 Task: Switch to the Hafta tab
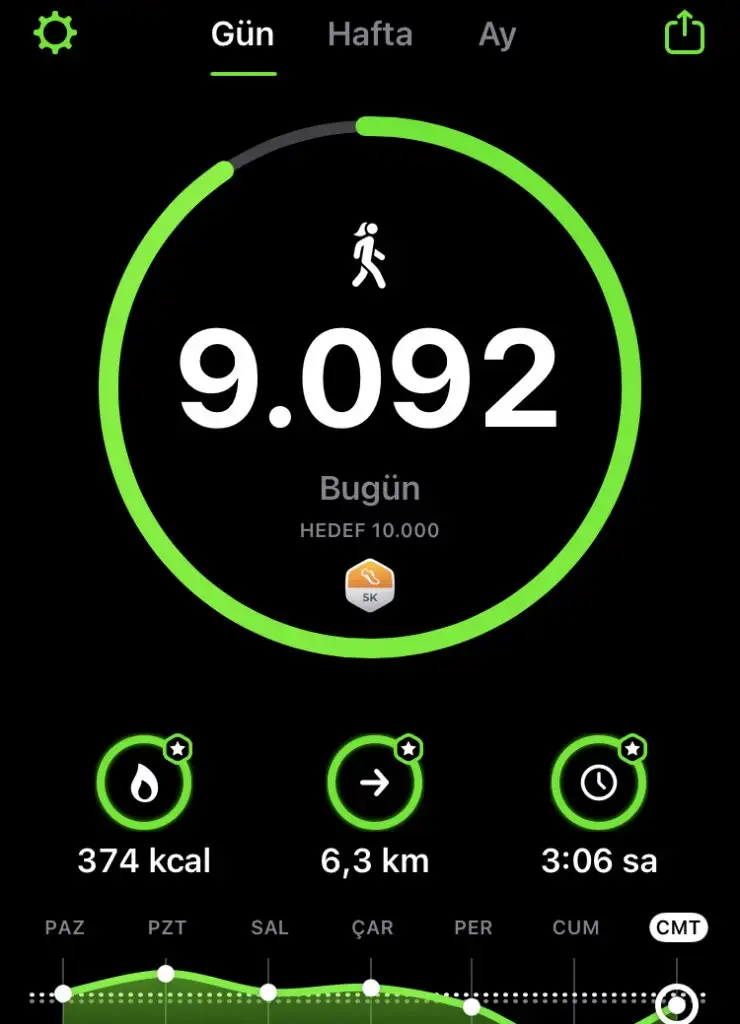[x=371, y=35]
